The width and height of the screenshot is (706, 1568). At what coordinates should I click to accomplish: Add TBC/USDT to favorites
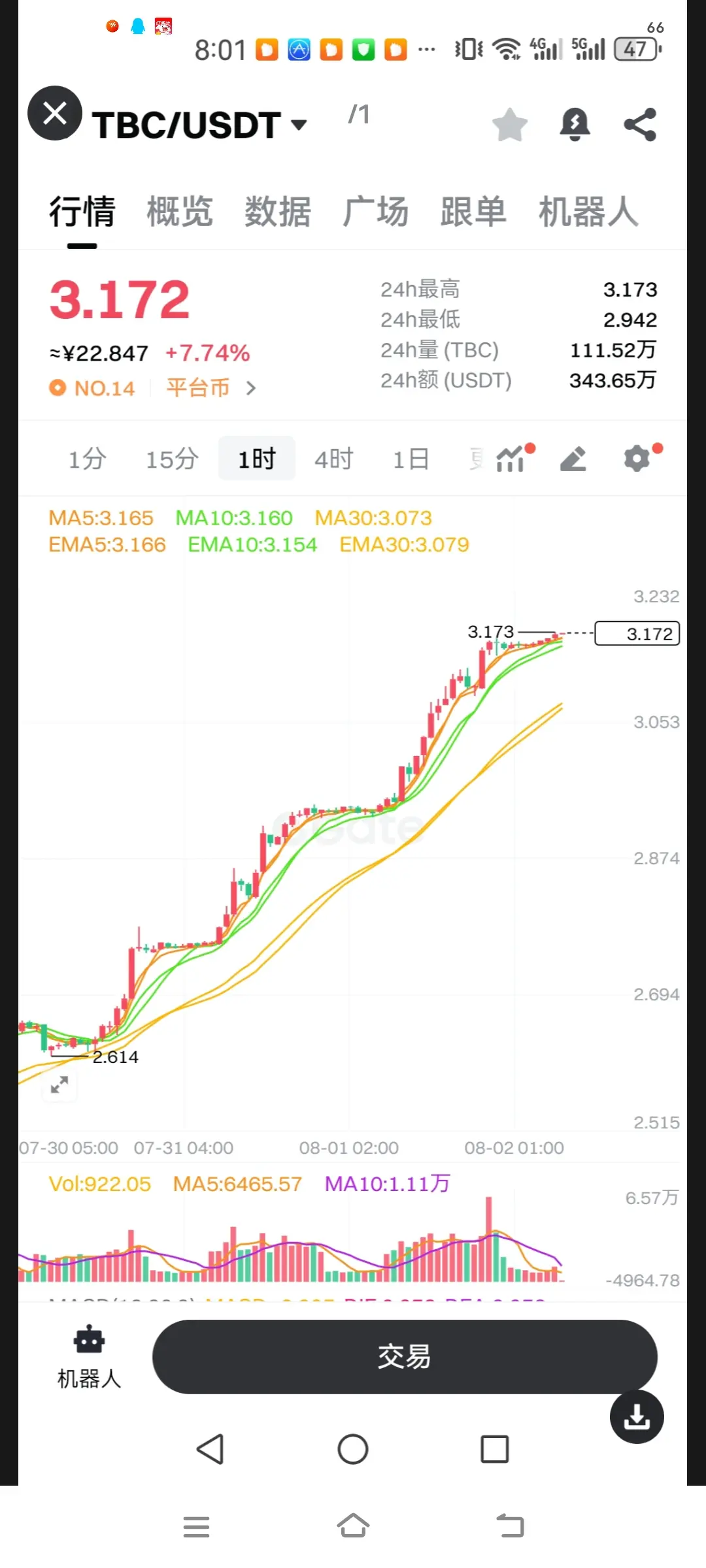pos(509,125)
